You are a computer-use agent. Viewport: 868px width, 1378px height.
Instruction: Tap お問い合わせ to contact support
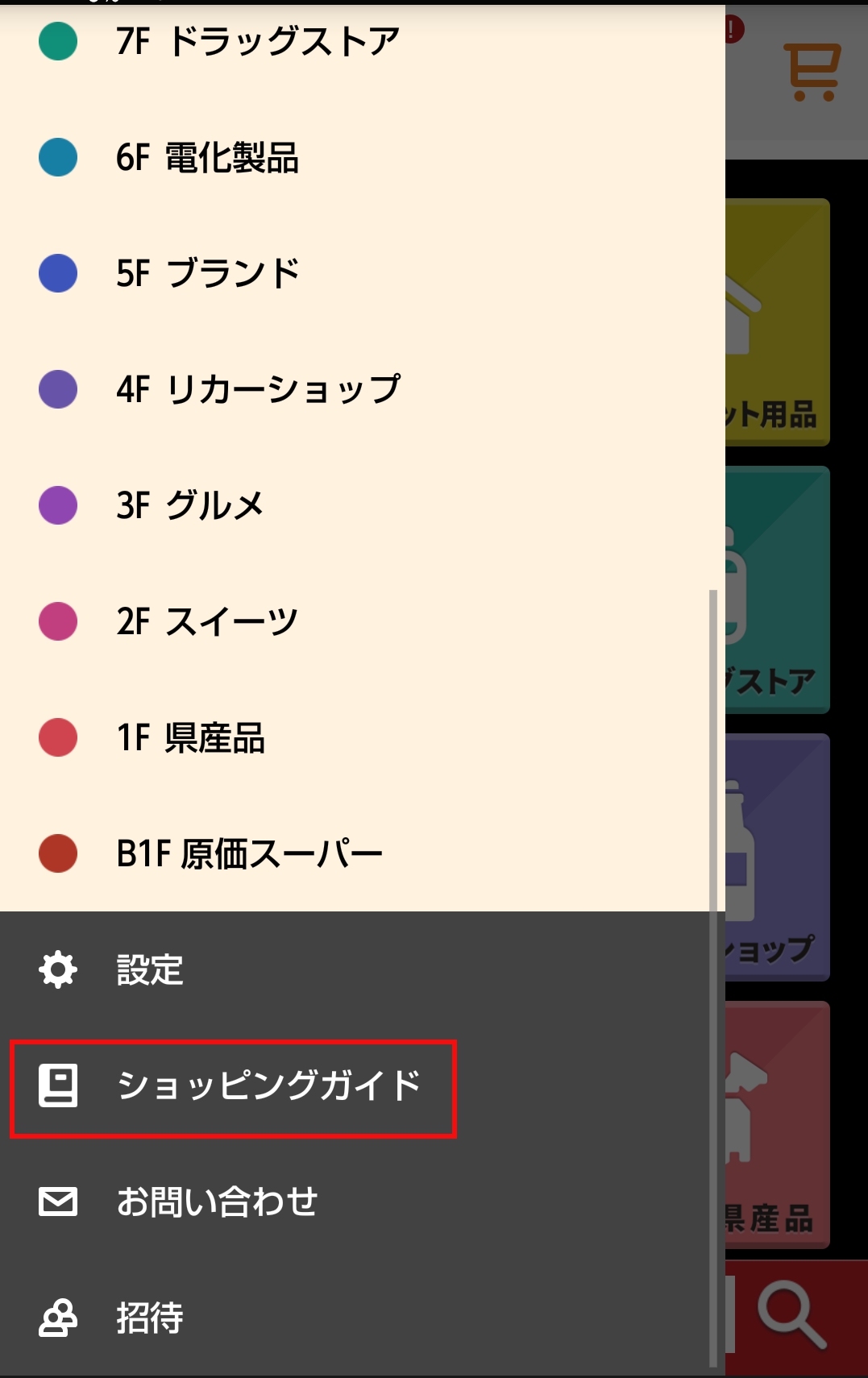click(218, 1202)
